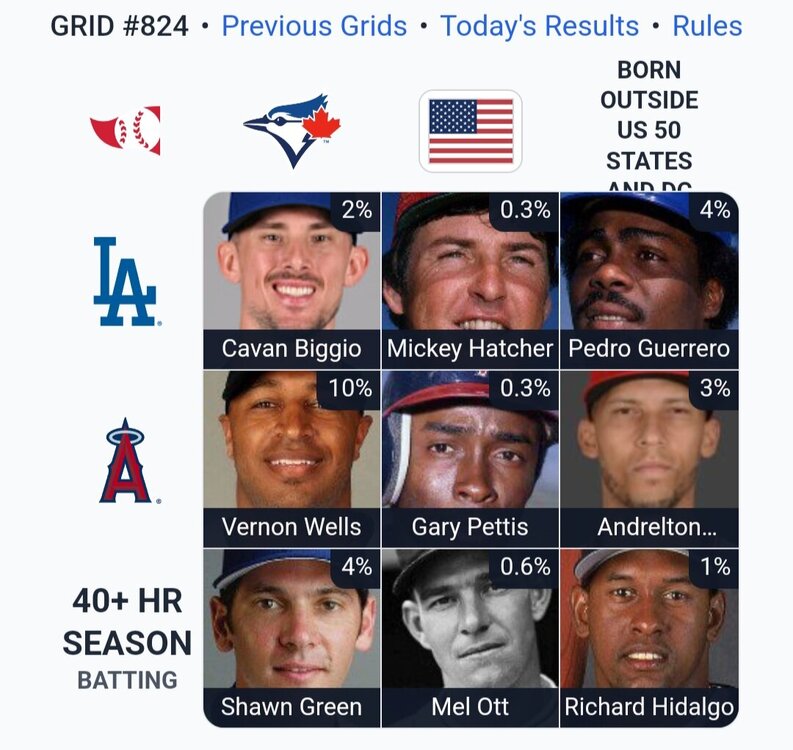Select the Vernon Wells tile

(x=292, y=459)
